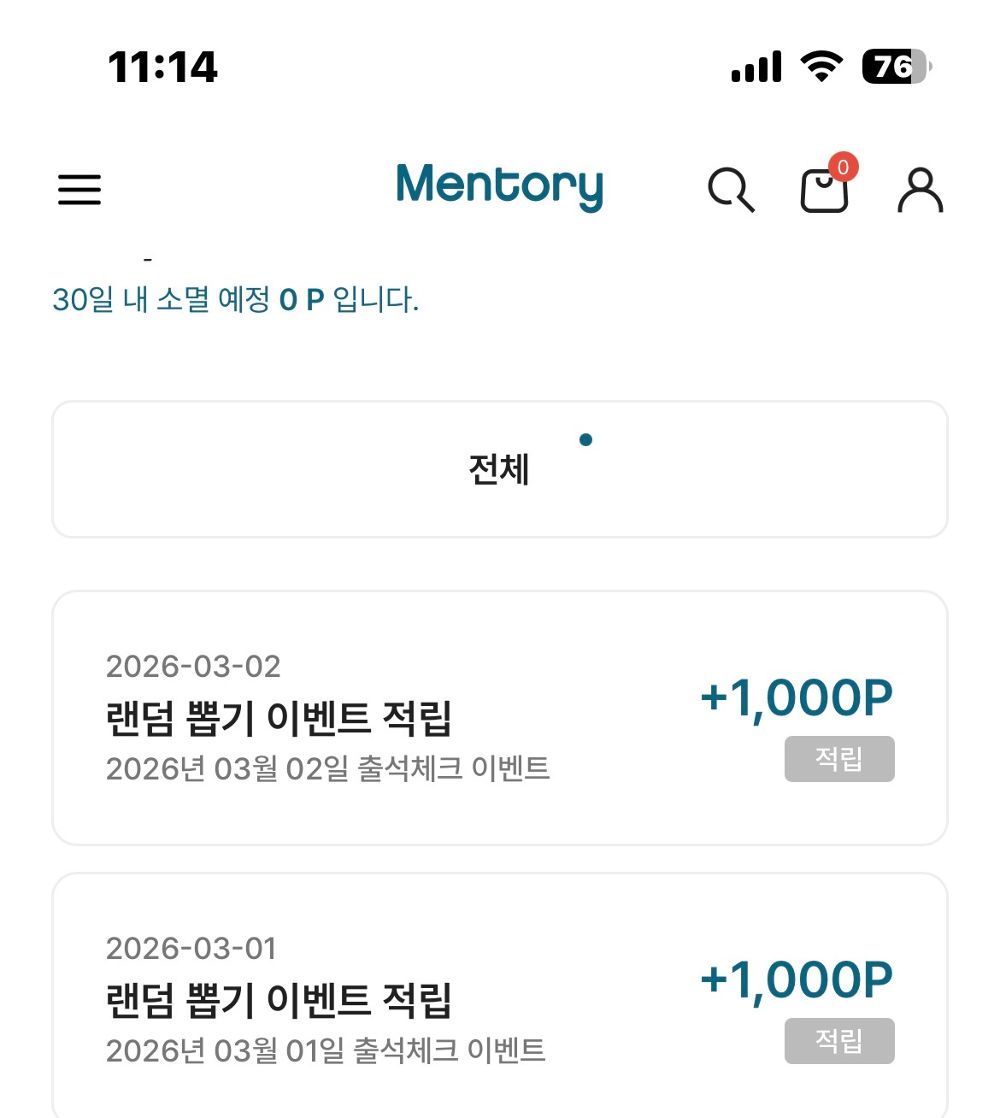Open the hamburger menu
Screen dimensions: 1000x1118
pyautogui.click(x=80, y=190)
